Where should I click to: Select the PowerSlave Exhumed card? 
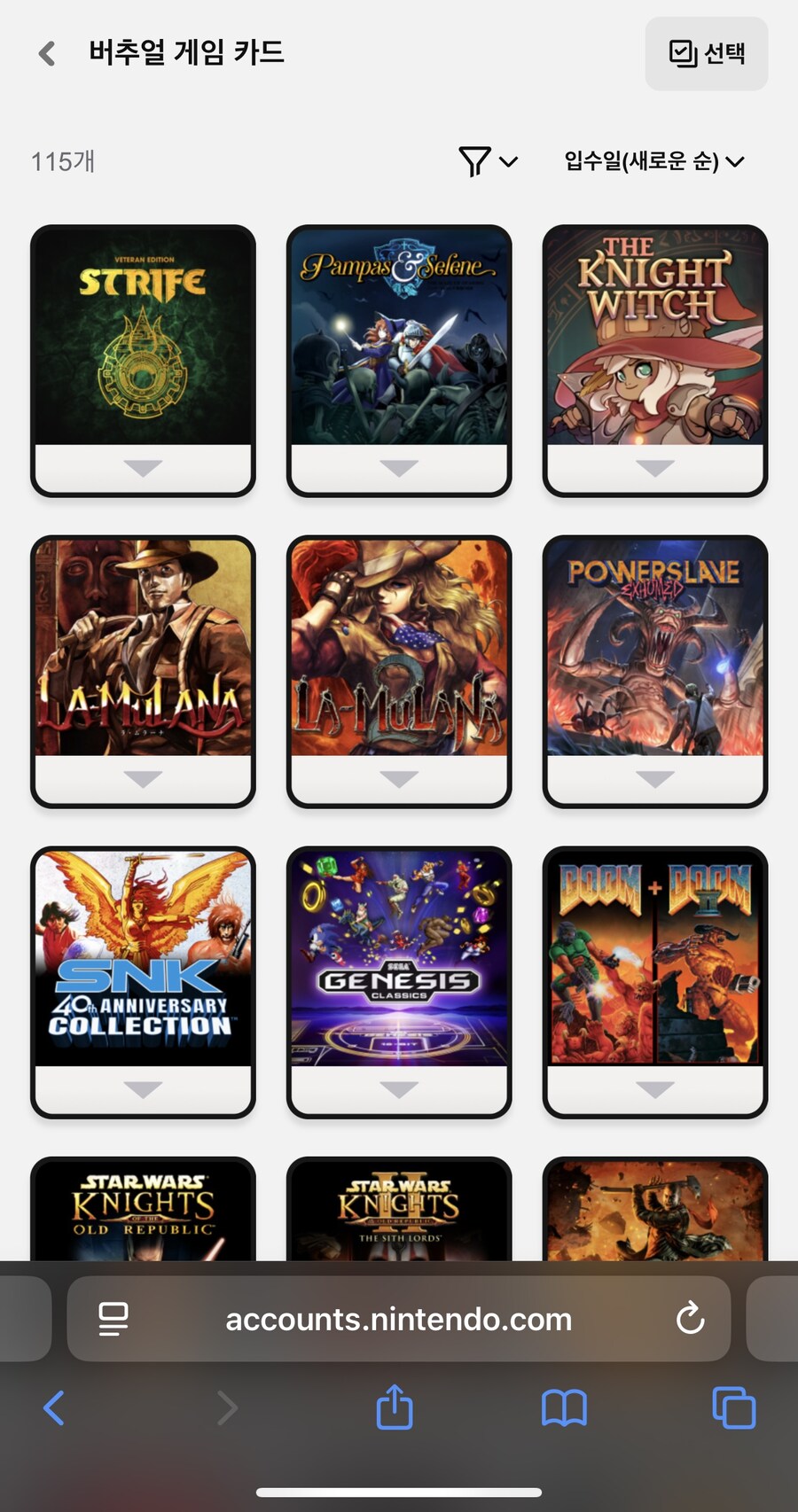coord(654,649)
